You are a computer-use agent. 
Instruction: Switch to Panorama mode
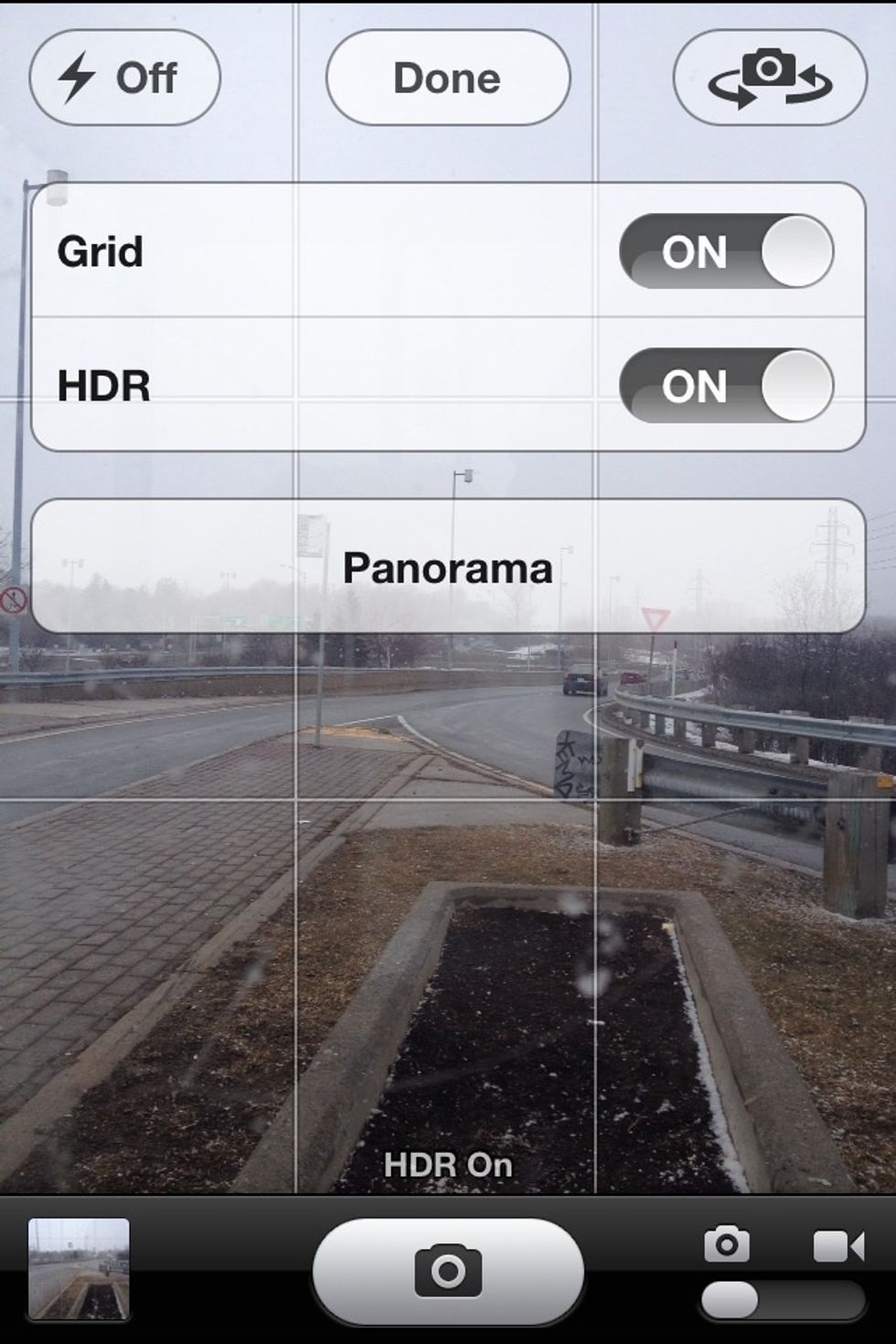point(447,569)
